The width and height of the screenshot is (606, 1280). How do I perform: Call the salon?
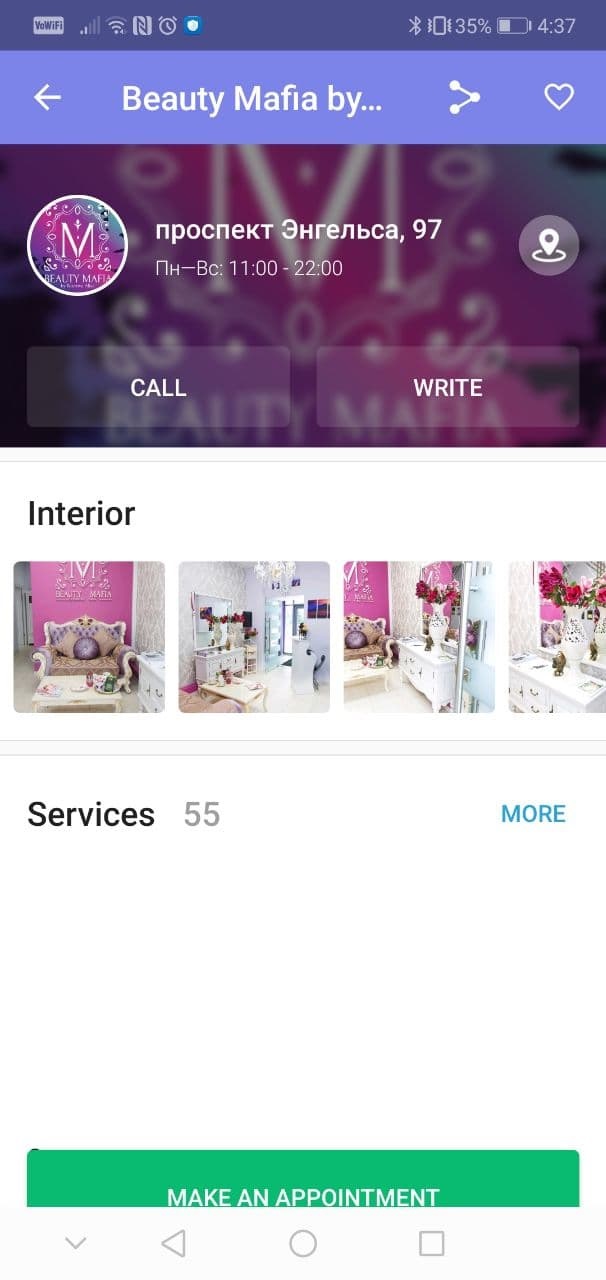(x=158, y=387)
